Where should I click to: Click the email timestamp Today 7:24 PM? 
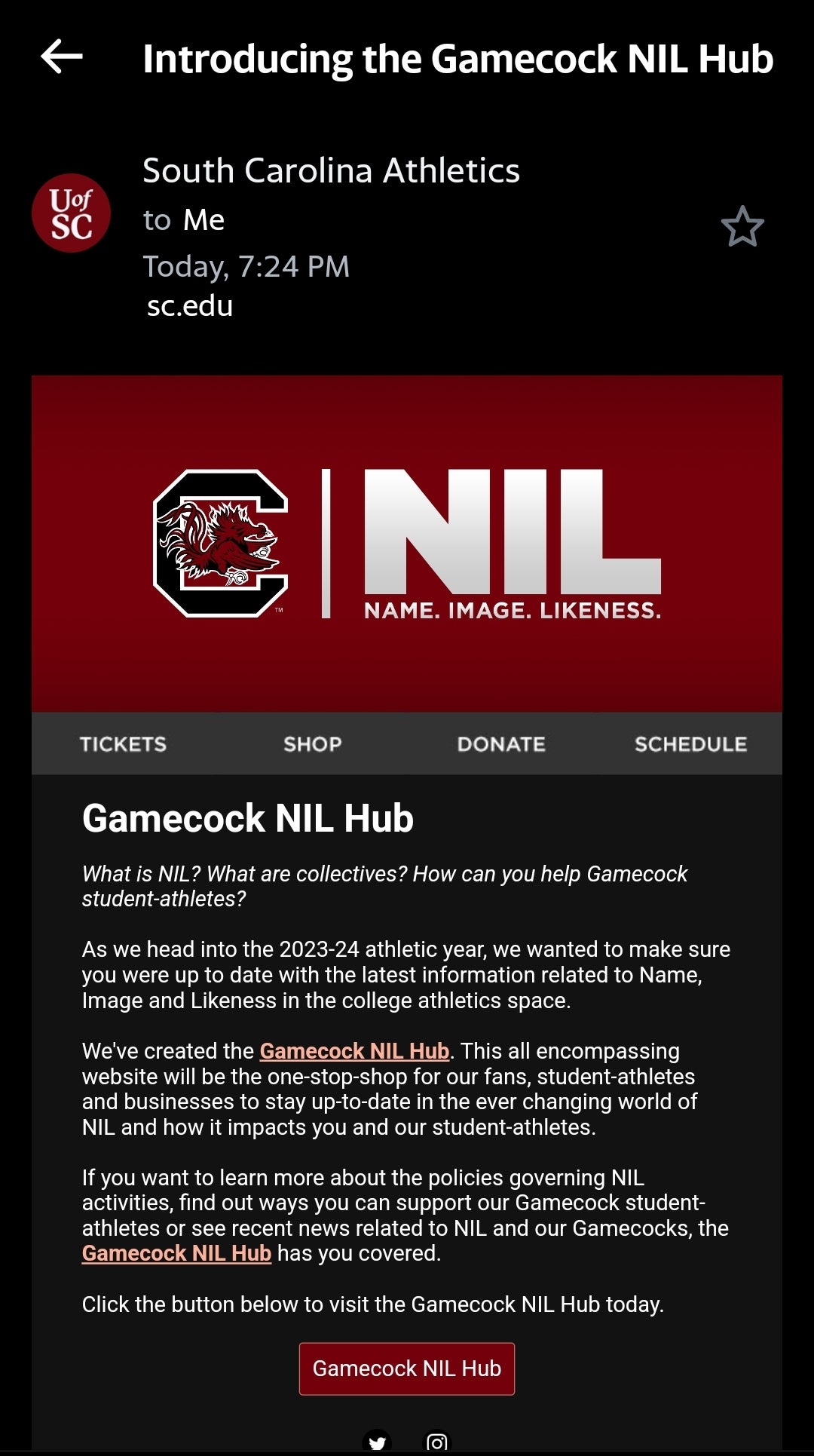point(246,265)
